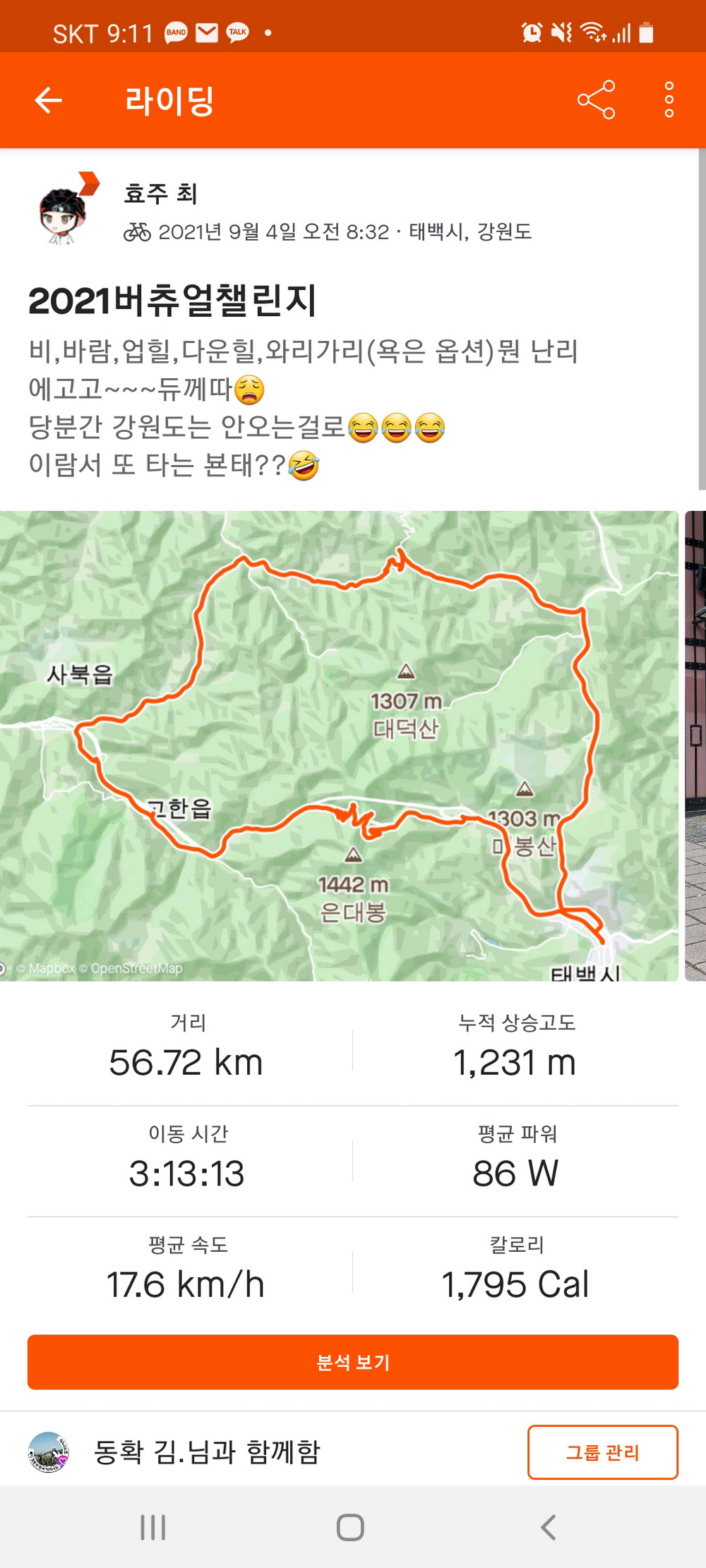Tap the 그룹 관리 button

[602, 1452]
